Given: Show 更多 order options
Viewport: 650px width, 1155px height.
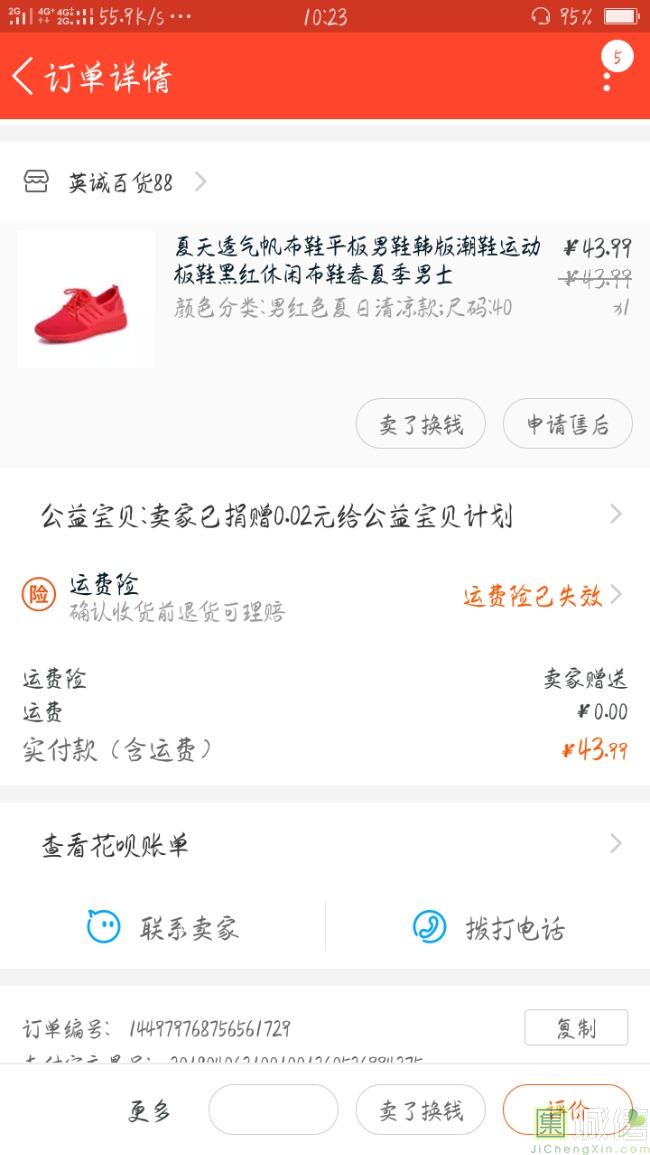Looking at the screenshot, I should (x=149, y=1110).
